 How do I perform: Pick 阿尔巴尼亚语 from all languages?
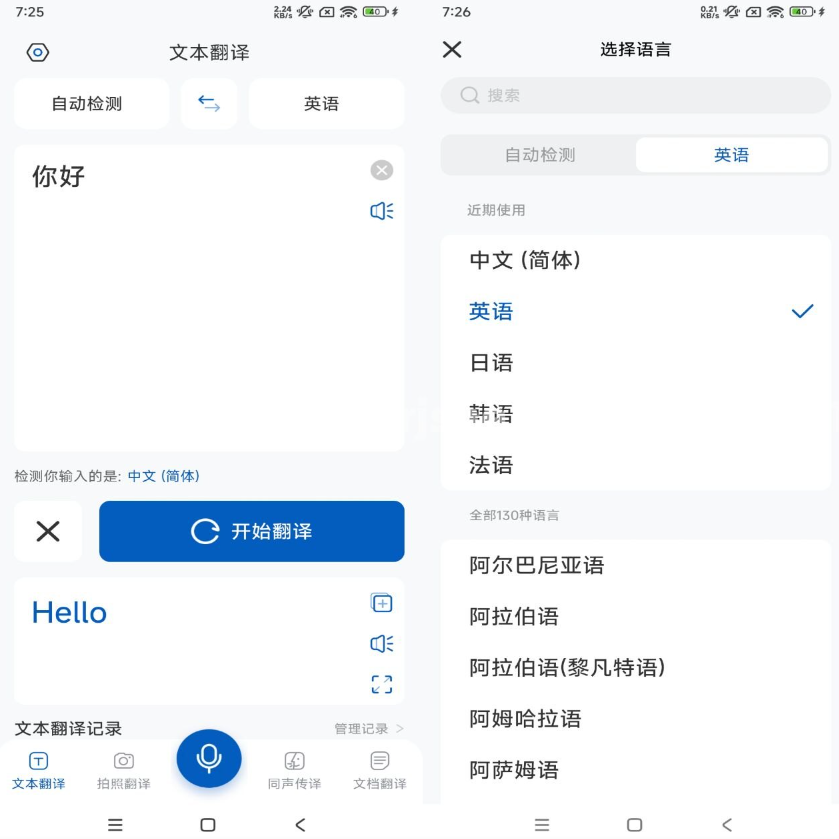[537, 565]
